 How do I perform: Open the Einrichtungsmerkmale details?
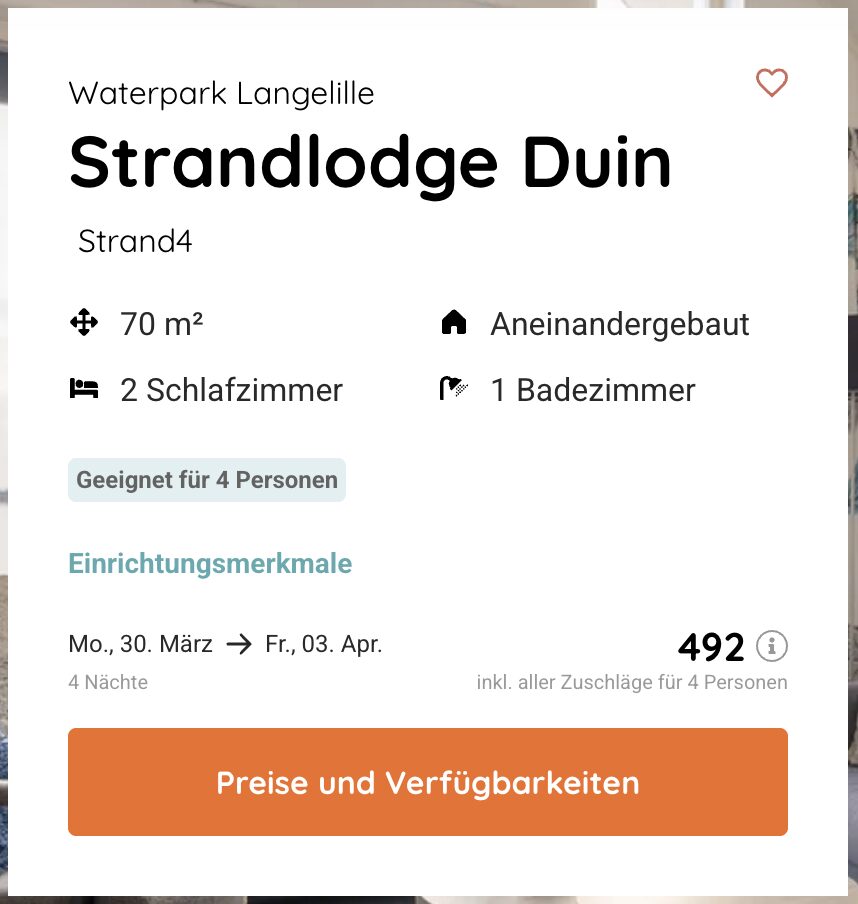209,563
